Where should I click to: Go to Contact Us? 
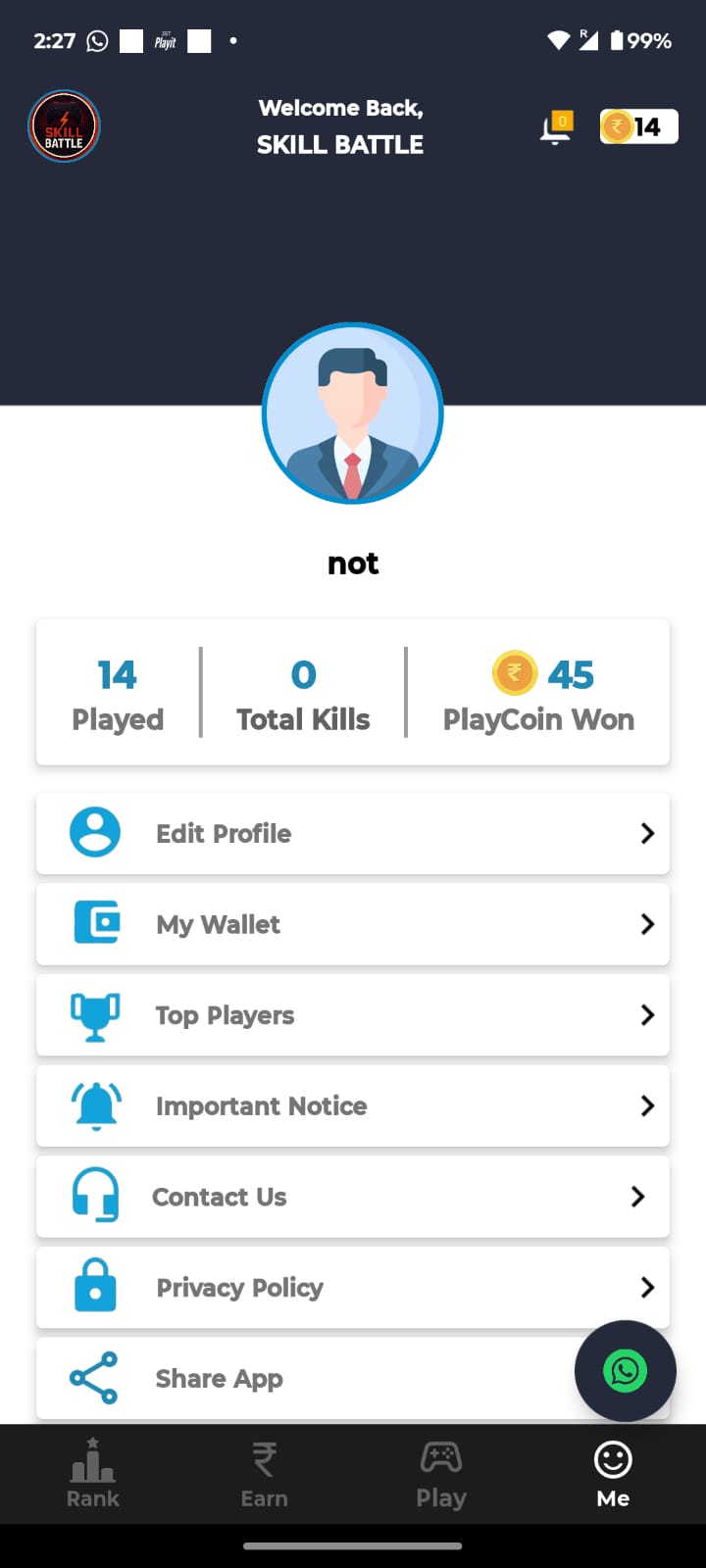coord(352,1197)
